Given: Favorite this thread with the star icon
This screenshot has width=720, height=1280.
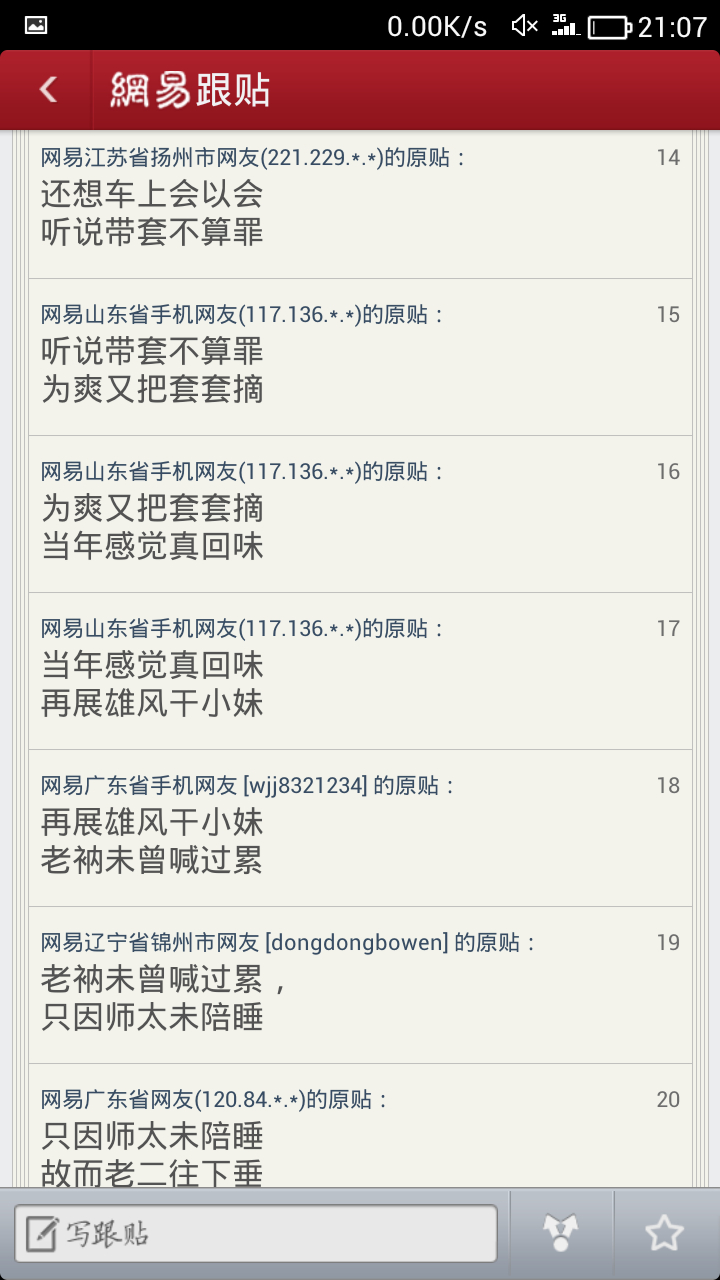Looking at the screenshot, I should (x=664, y=1234).
